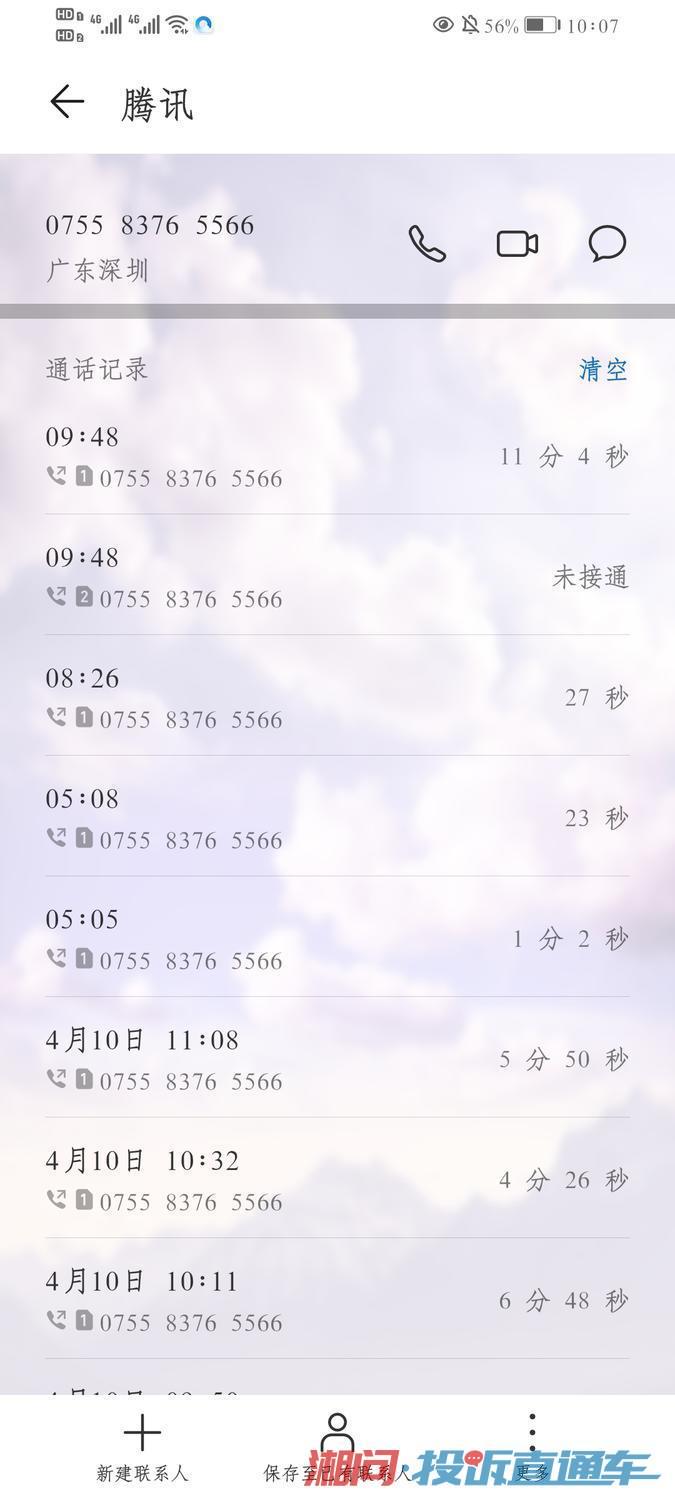Start a video call with this number
Screen dimensions: 675x1500
tap(518, 244)
